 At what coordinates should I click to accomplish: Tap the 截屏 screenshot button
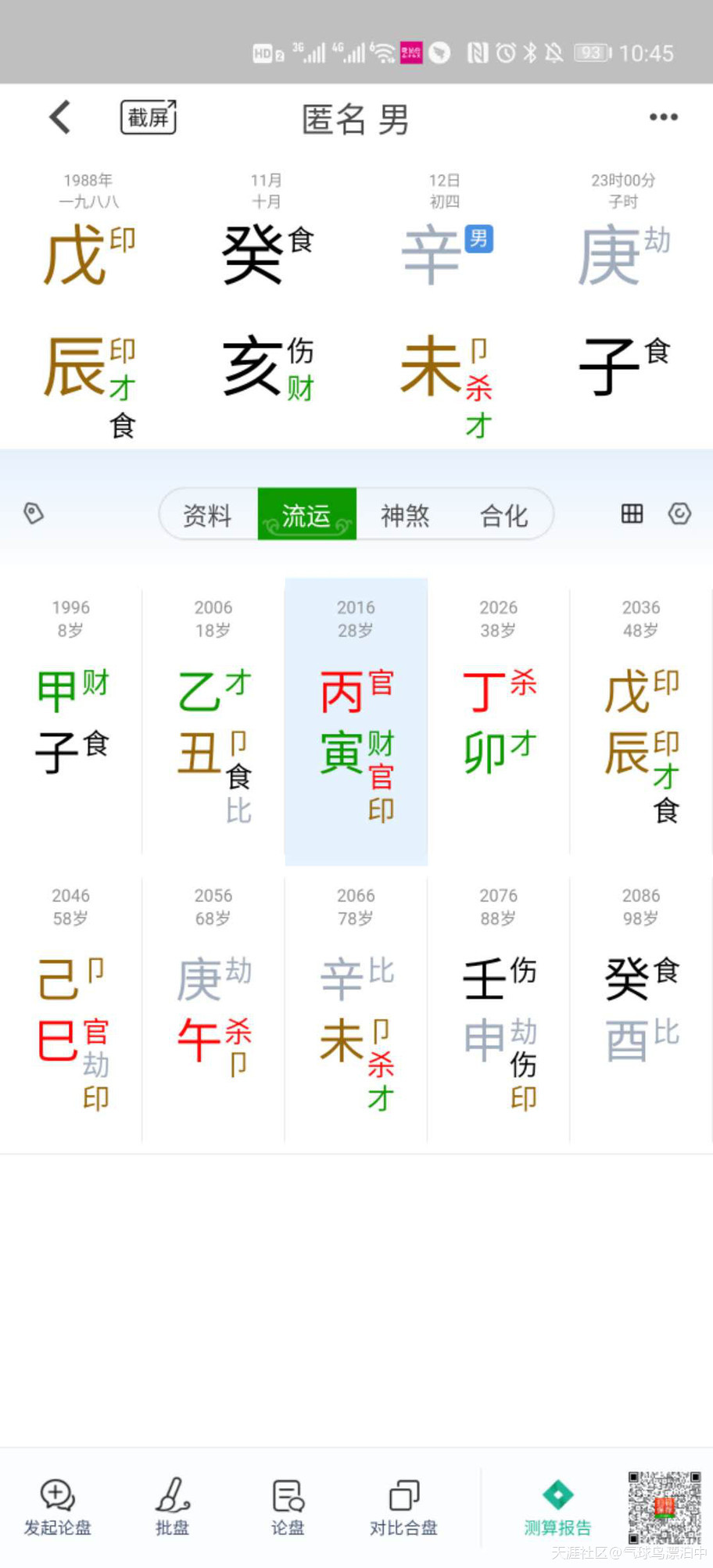(x=149, y=117)
